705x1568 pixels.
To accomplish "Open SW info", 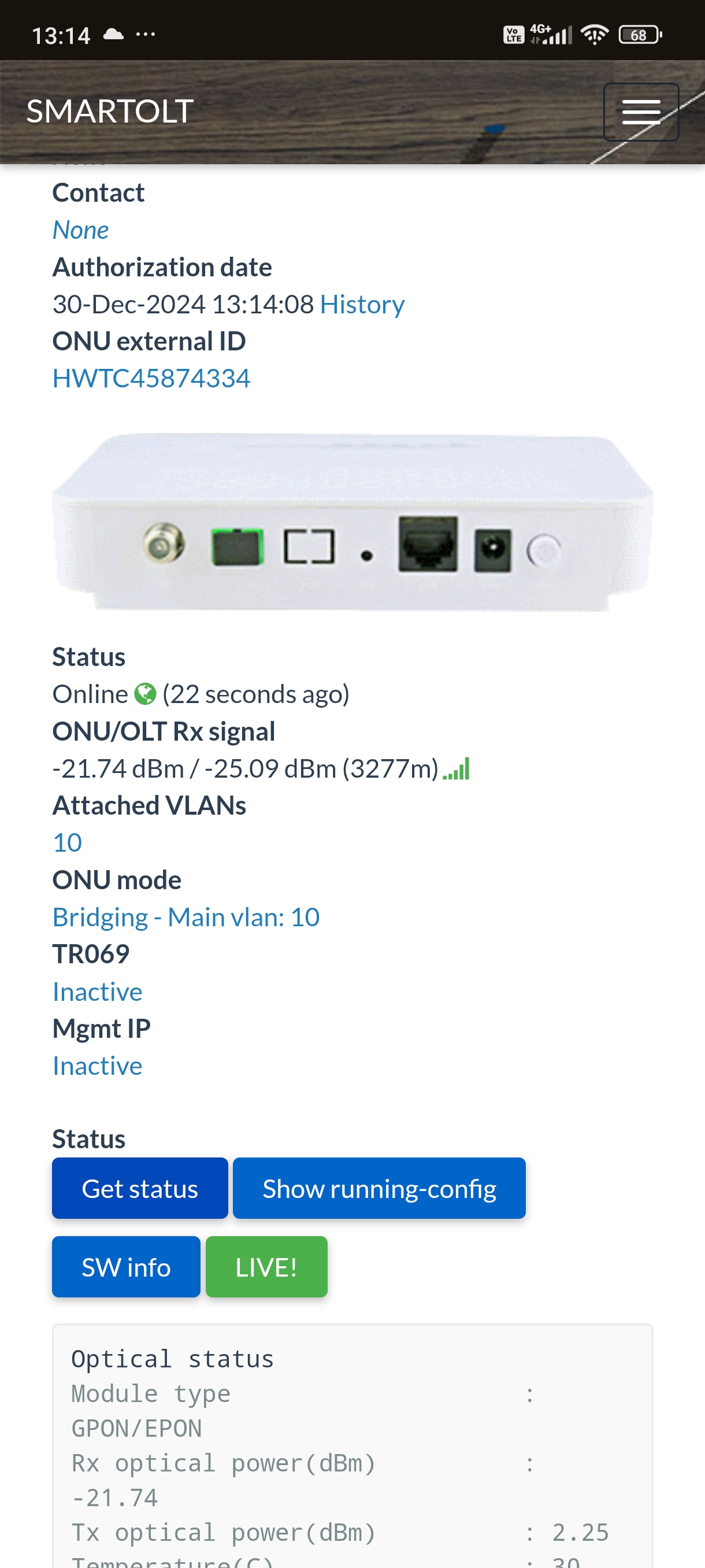I will point(126,1267).
